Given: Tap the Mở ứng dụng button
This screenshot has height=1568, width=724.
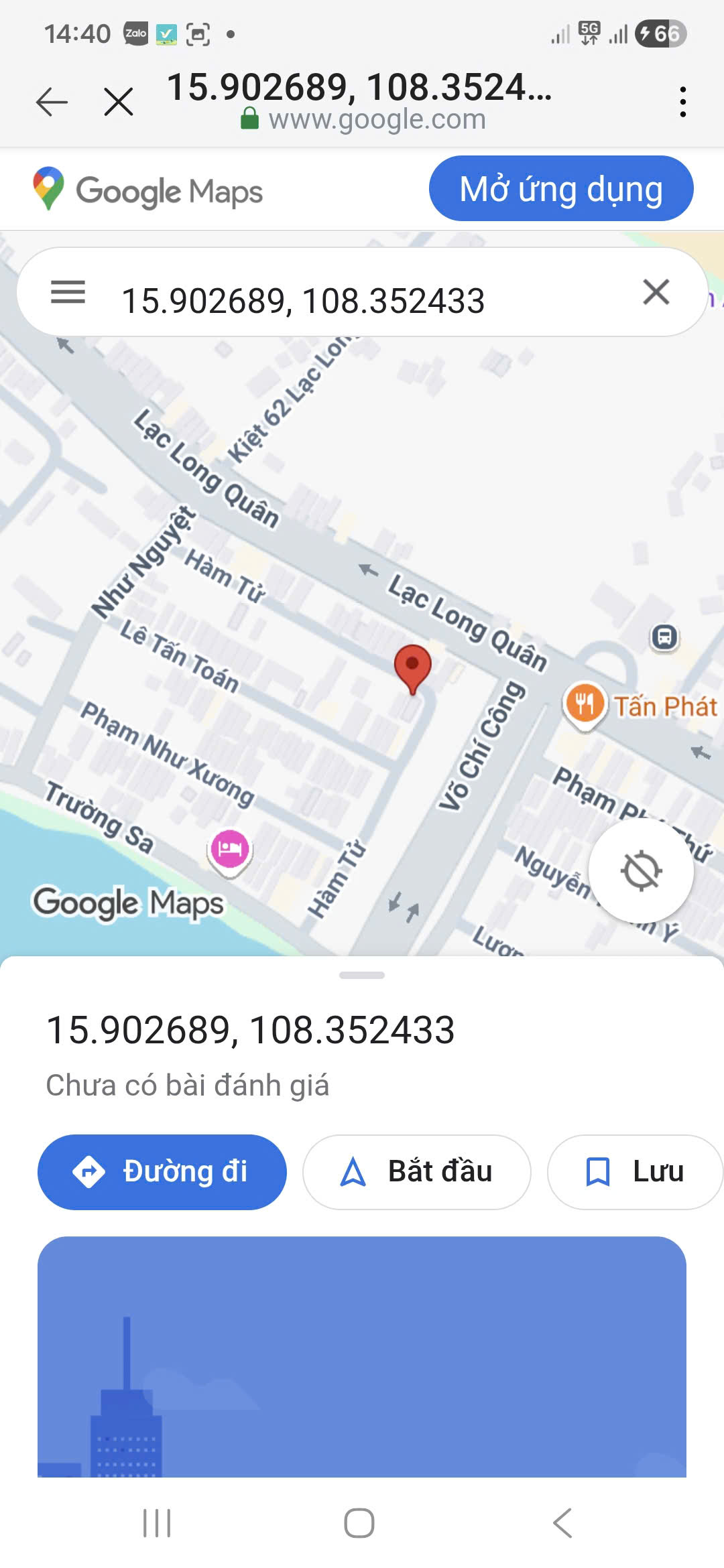Looking at the screenshot, I should pos(561,188).
